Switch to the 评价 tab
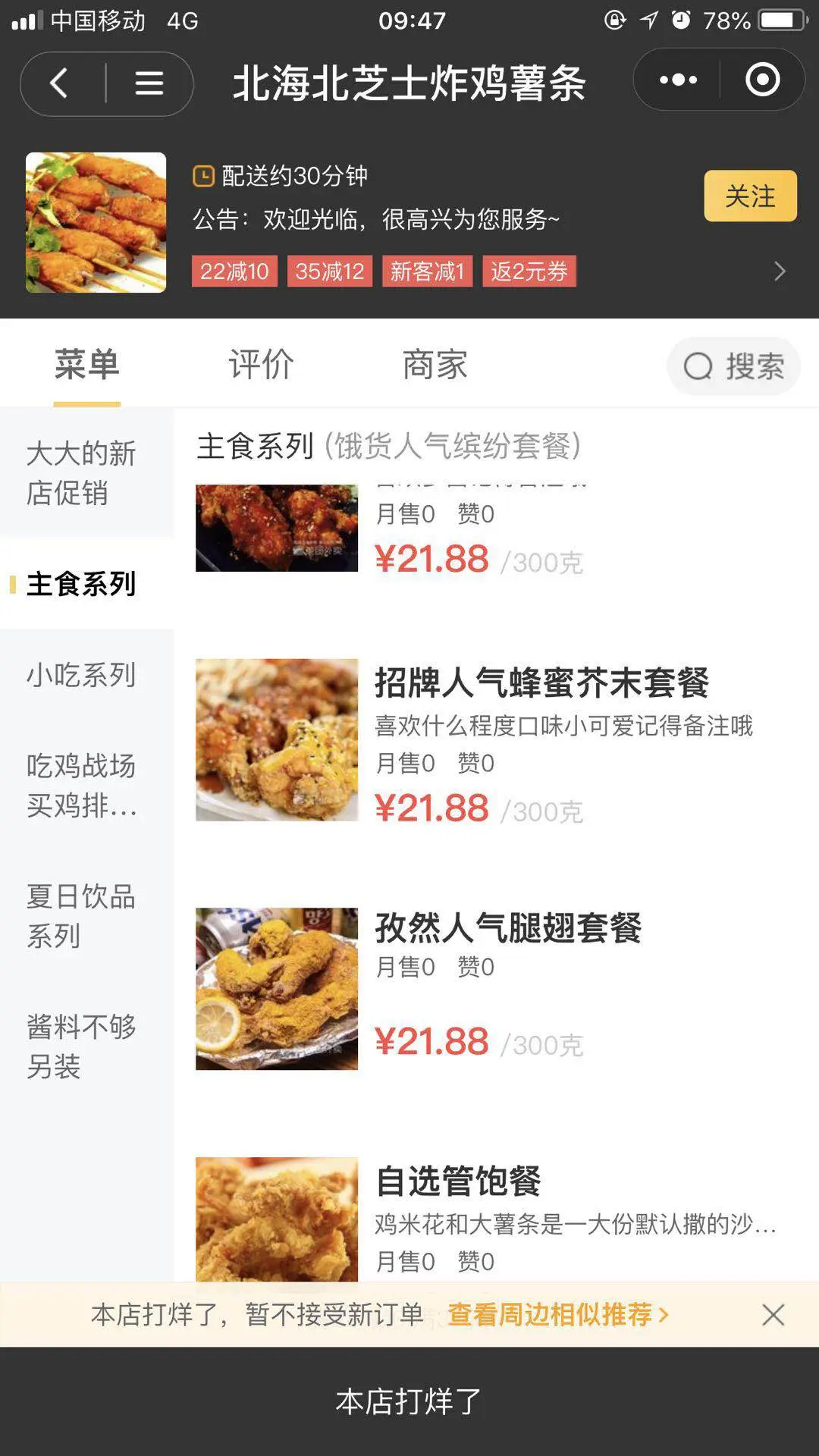 pyautogui.click(x=261, y=365)
